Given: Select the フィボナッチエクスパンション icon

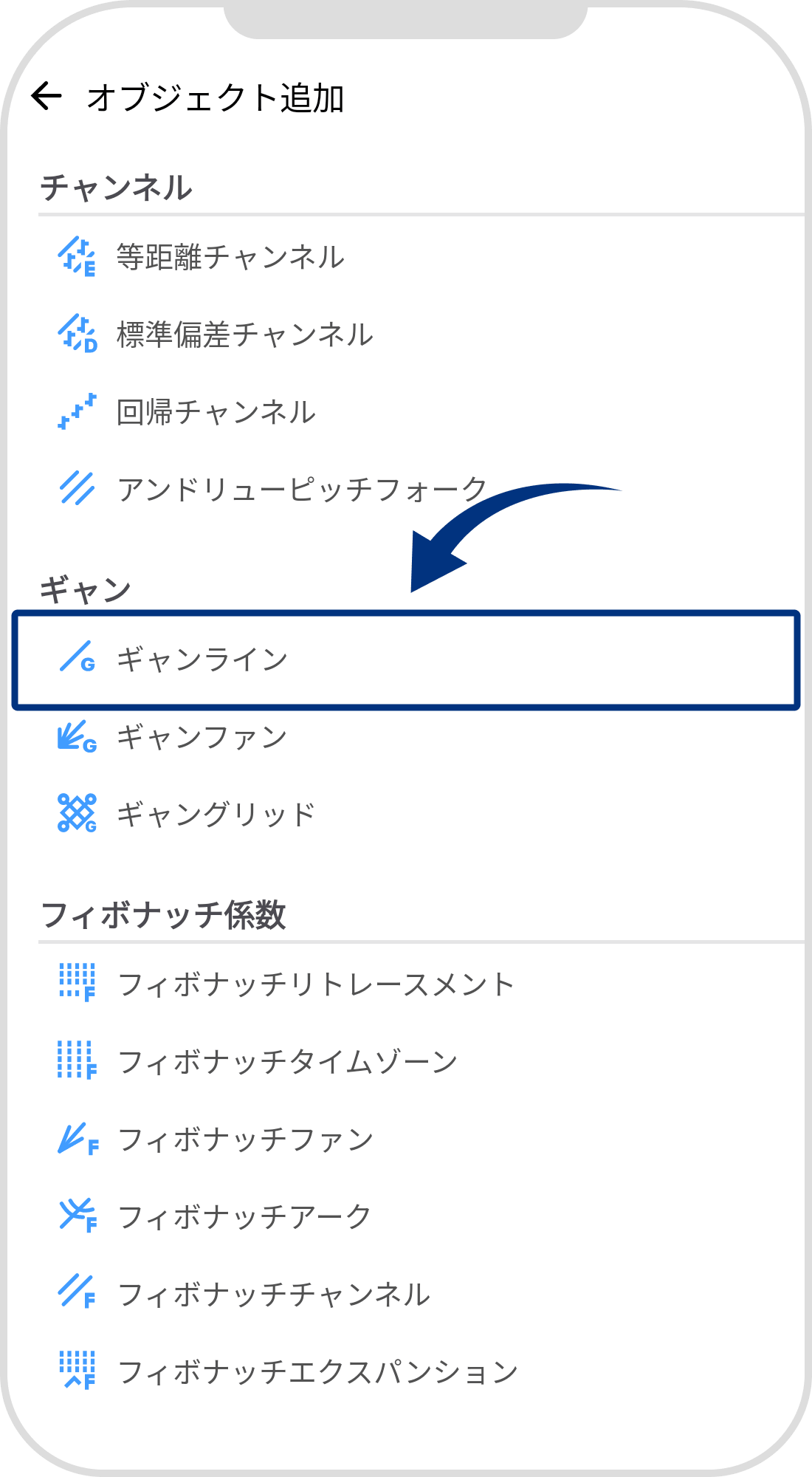Looking at the screenshot, I should (76, 1368).
